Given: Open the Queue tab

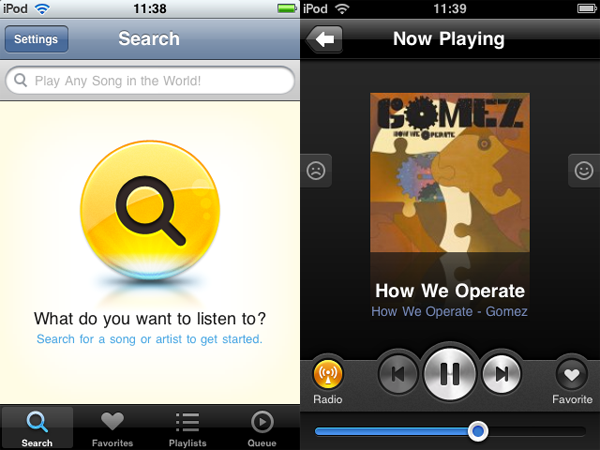Looking at the screenshot, I should pyautogui.click(x=262, y=427).
